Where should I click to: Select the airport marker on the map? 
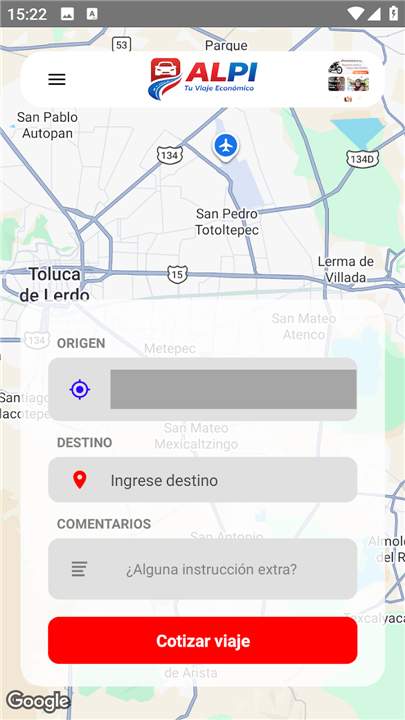point(225,147)
